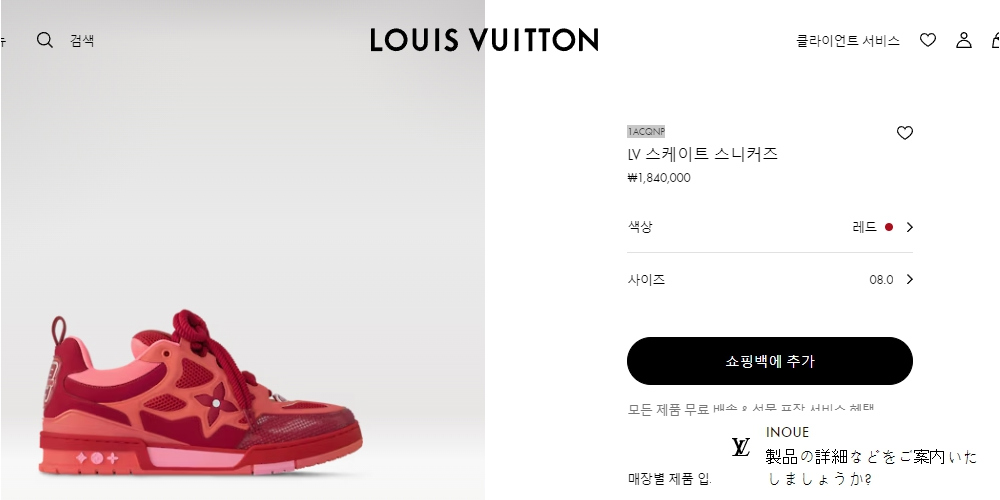Tap 쇼핑백에 추가 button

(770, 361)
